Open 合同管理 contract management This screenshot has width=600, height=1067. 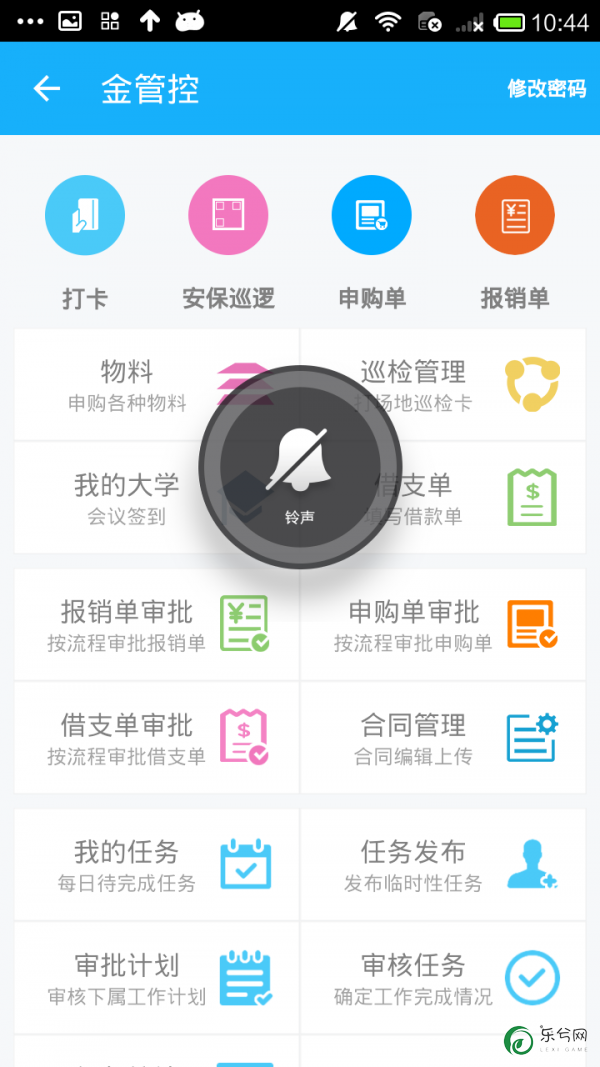point(443,737)
